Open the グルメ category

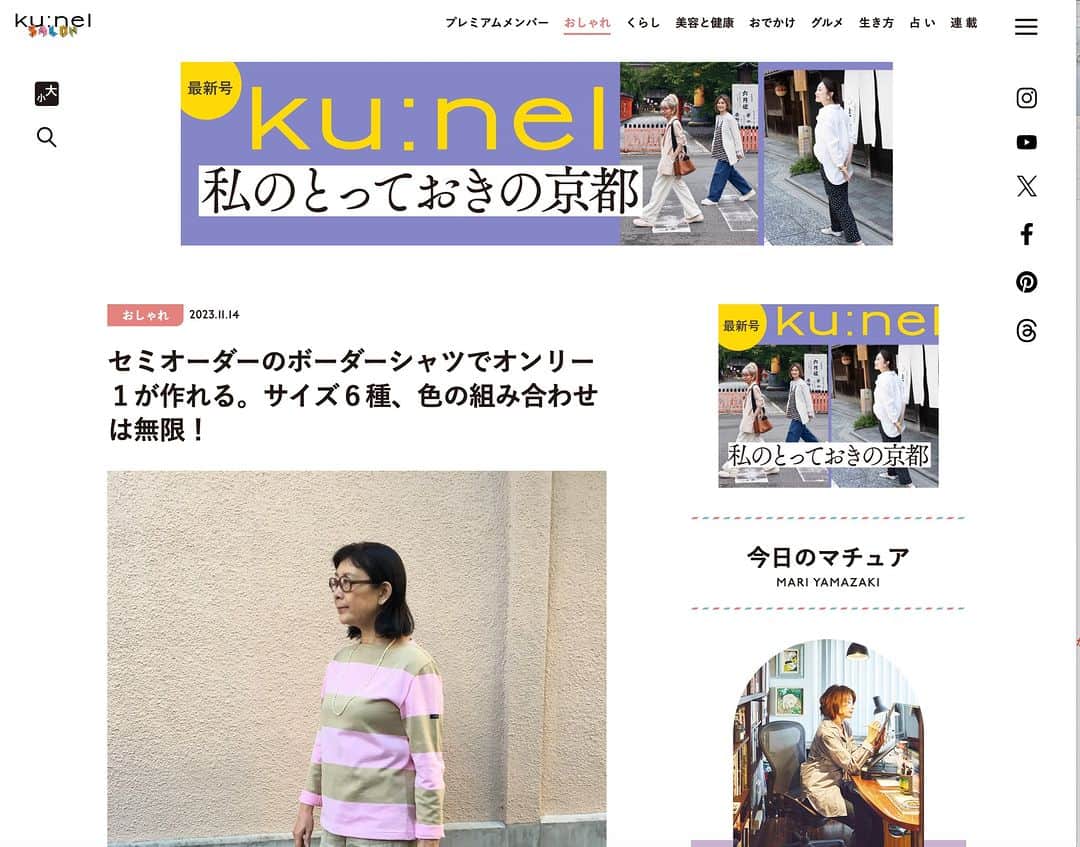[827, 23]
